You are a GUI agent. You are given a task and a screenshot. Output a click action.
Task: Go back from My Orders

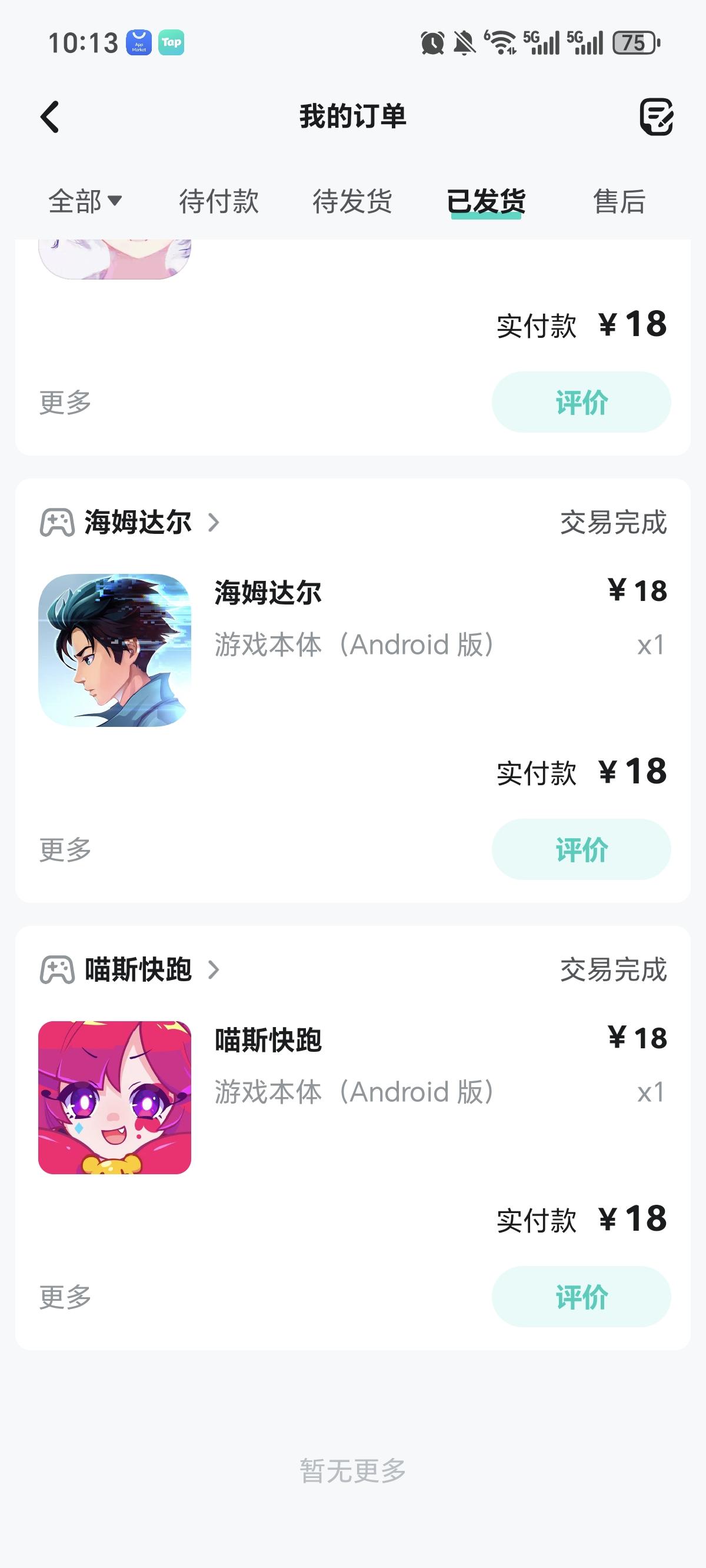tap(50, 117)
